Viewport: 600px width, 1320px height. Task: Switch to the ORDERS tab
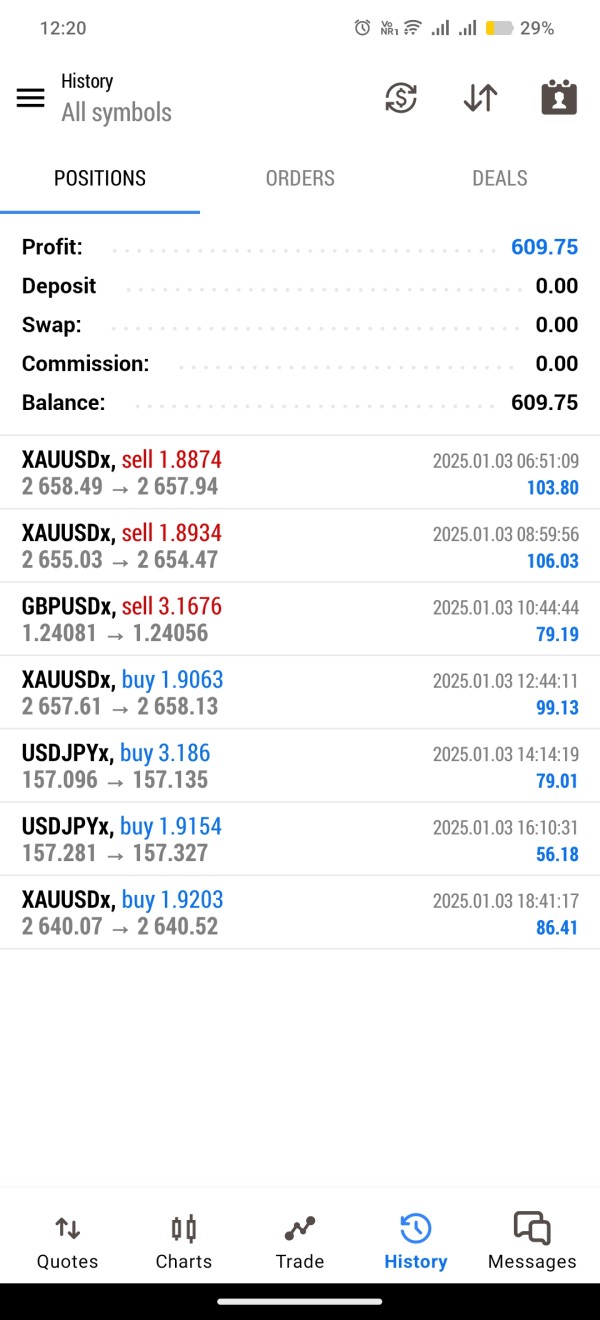click(x=300, y=178)
